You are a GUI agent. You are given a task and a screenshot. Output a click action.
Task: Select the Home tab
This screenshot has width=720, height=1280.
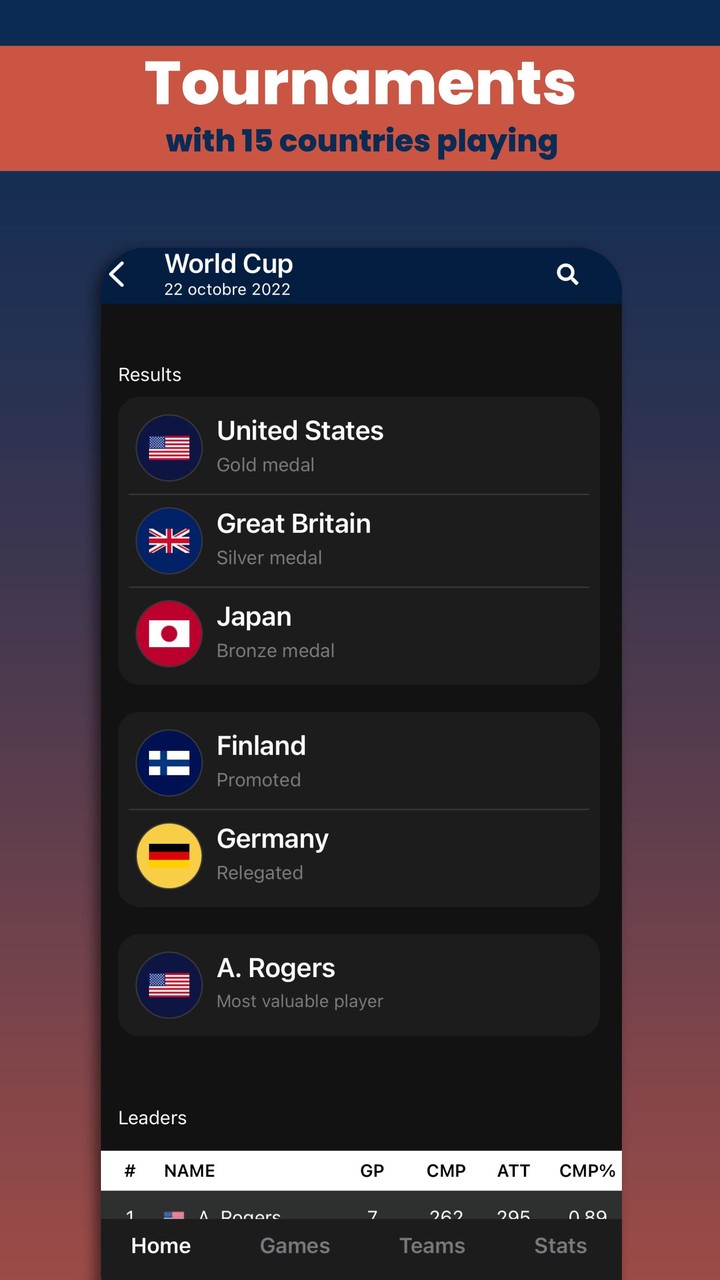coord(161,1246)
